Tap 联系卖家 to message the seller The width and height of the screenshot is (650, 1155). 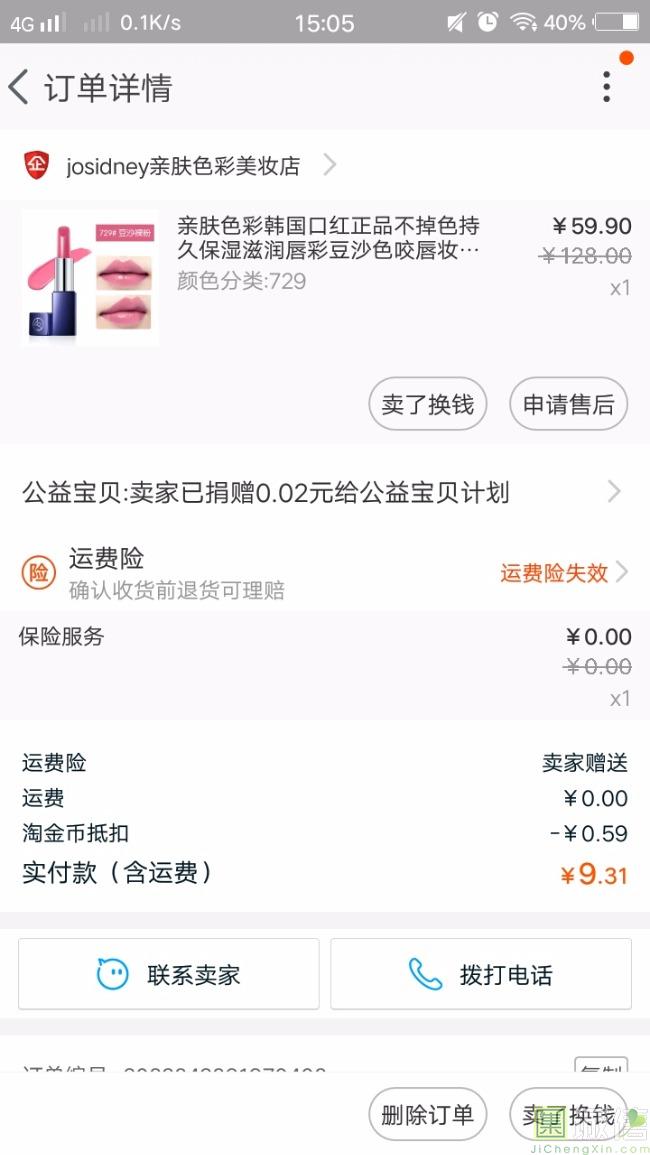[x=169, y=974]
